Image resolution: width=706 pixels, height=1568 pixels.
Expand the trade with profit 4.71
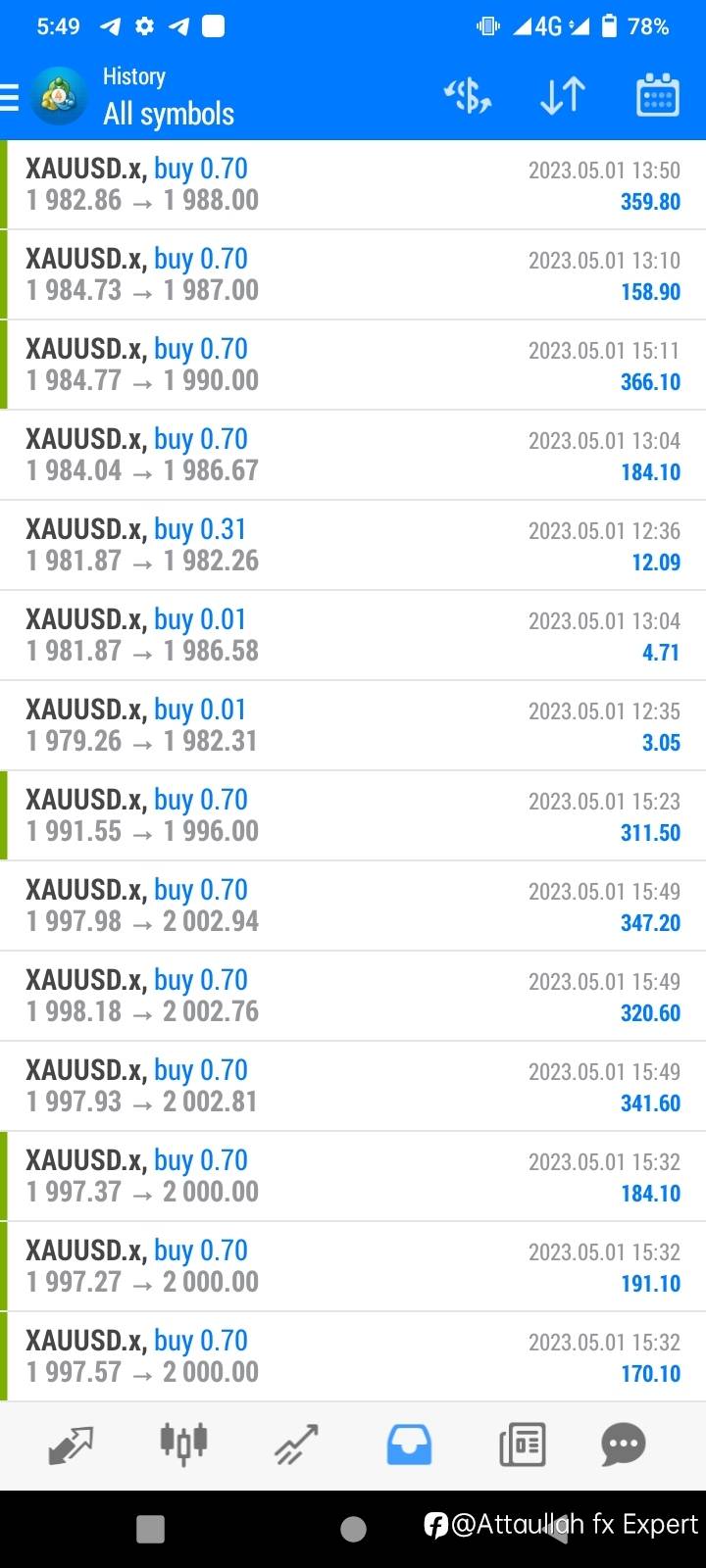pyautogui.click(x=353, y=636)
